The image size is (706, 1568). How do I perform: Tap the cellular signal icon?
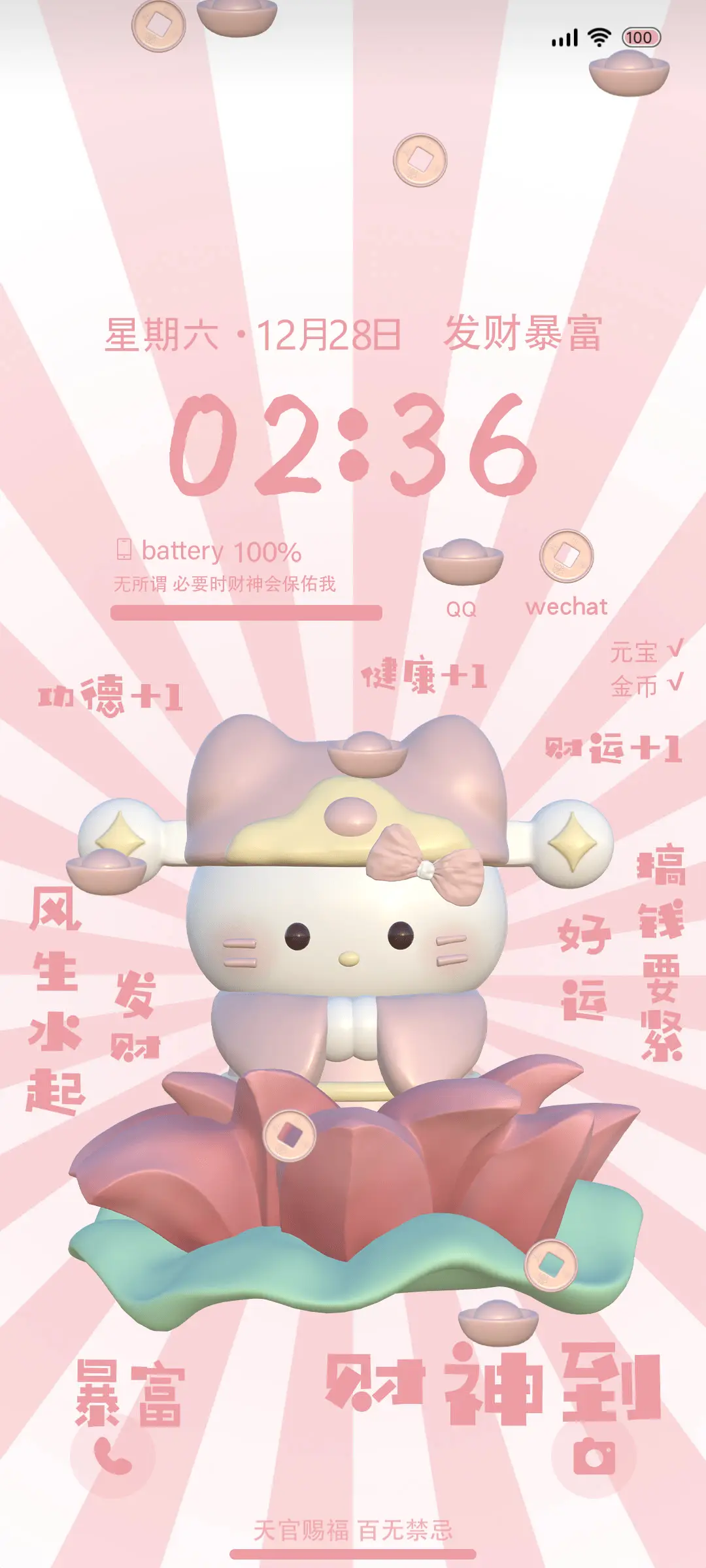tap(563, 37)
